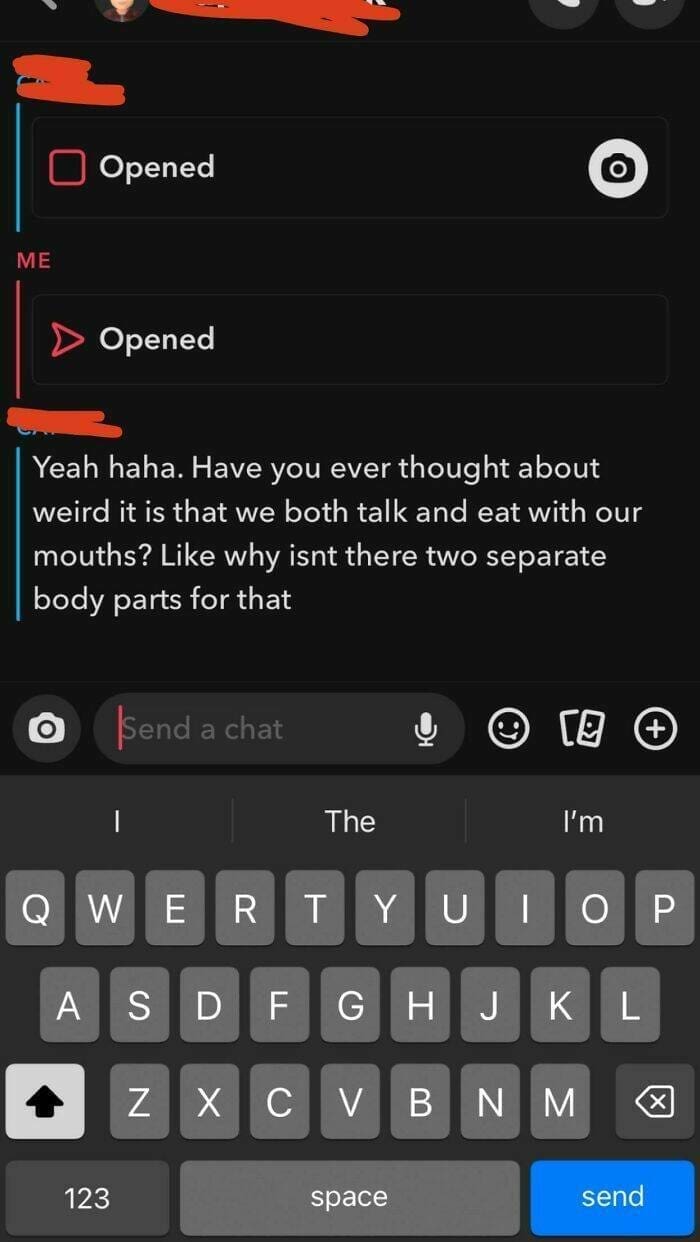Hit the backspace key

[654, 1102]
